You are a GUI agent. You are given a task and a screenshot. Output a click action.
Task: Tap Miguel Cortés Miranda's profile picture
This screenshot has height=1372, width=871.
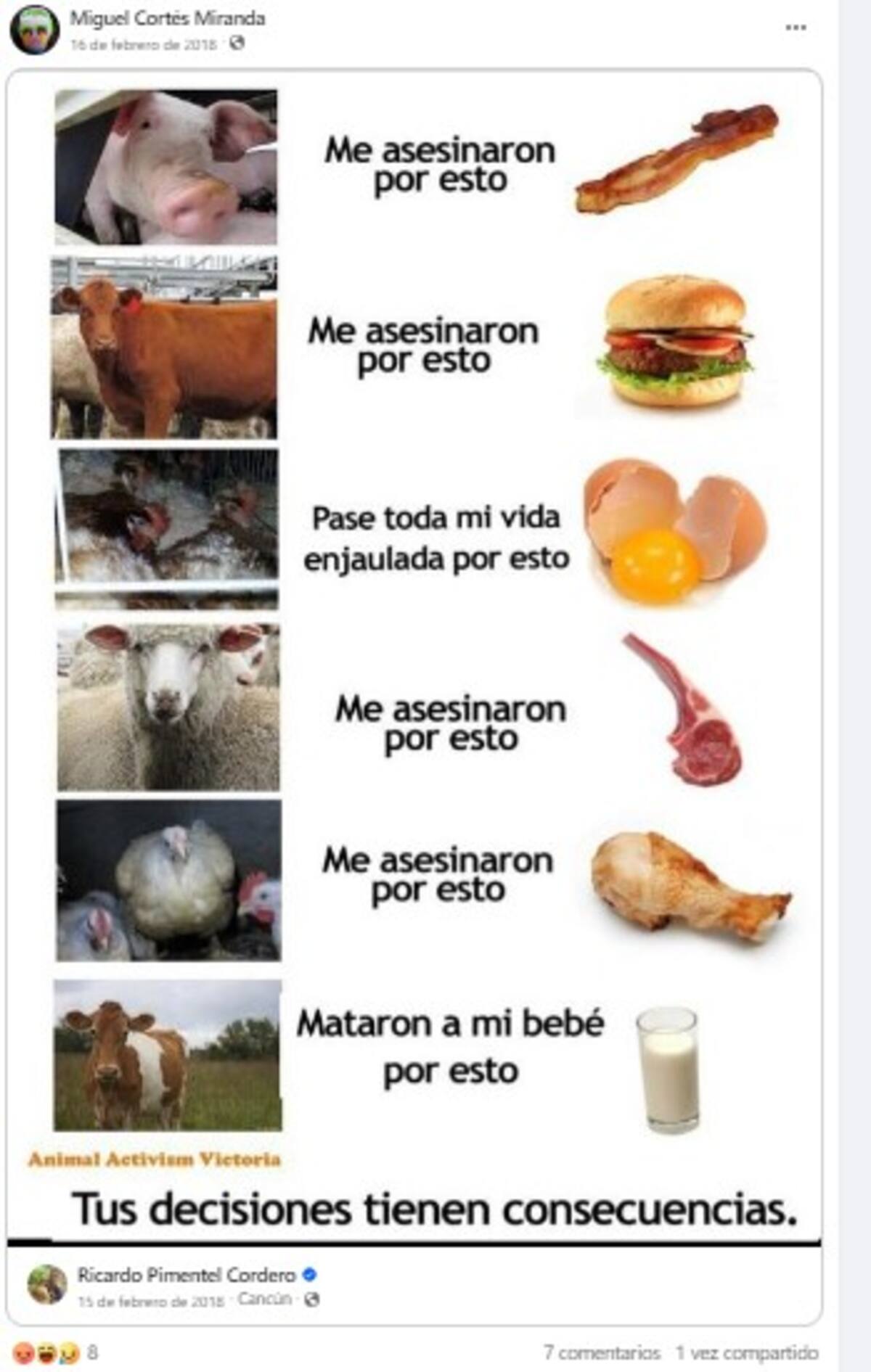coord(34,30)
